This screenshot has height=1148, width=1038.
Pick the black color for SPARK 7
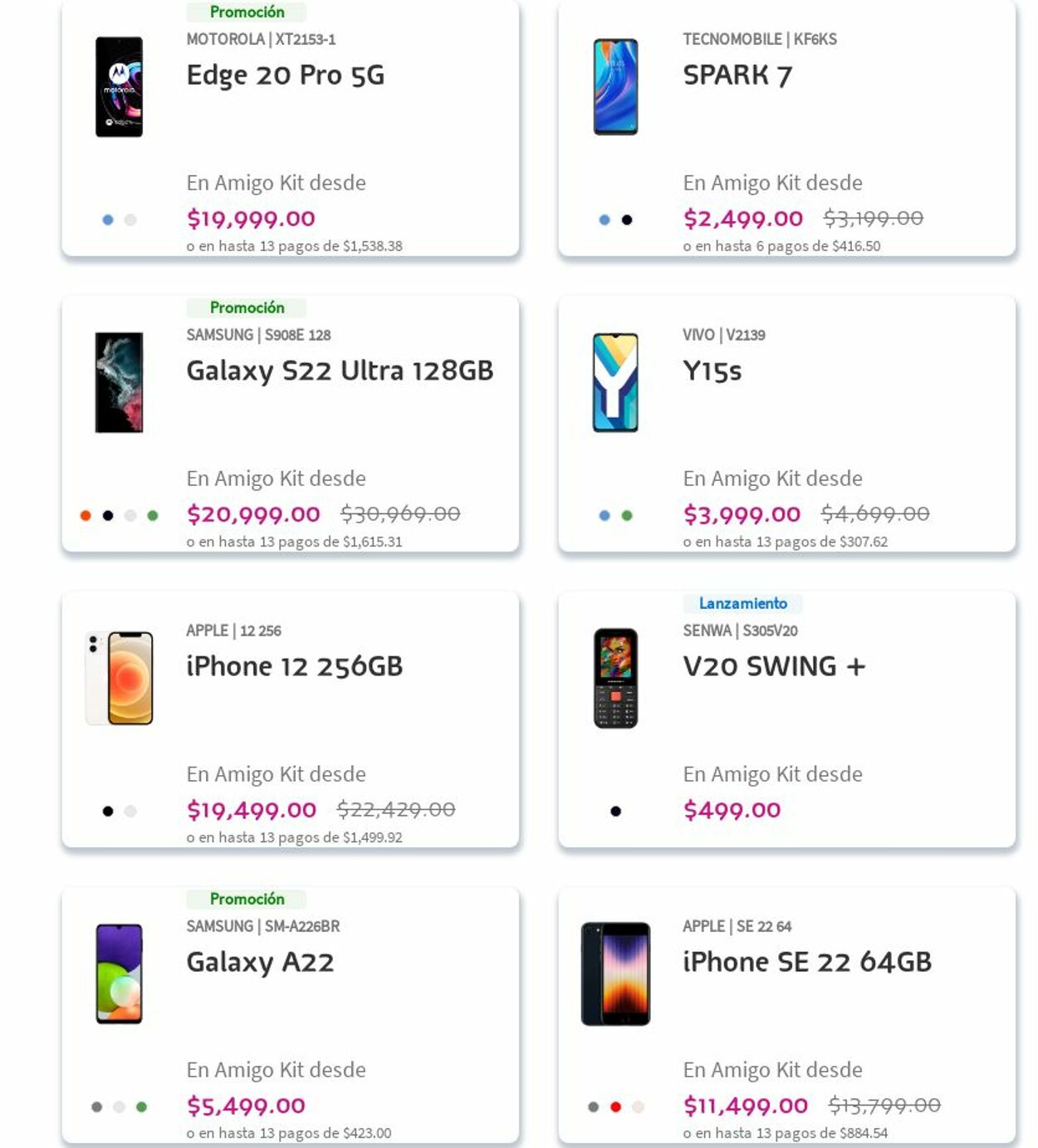(x=627, y=220)
